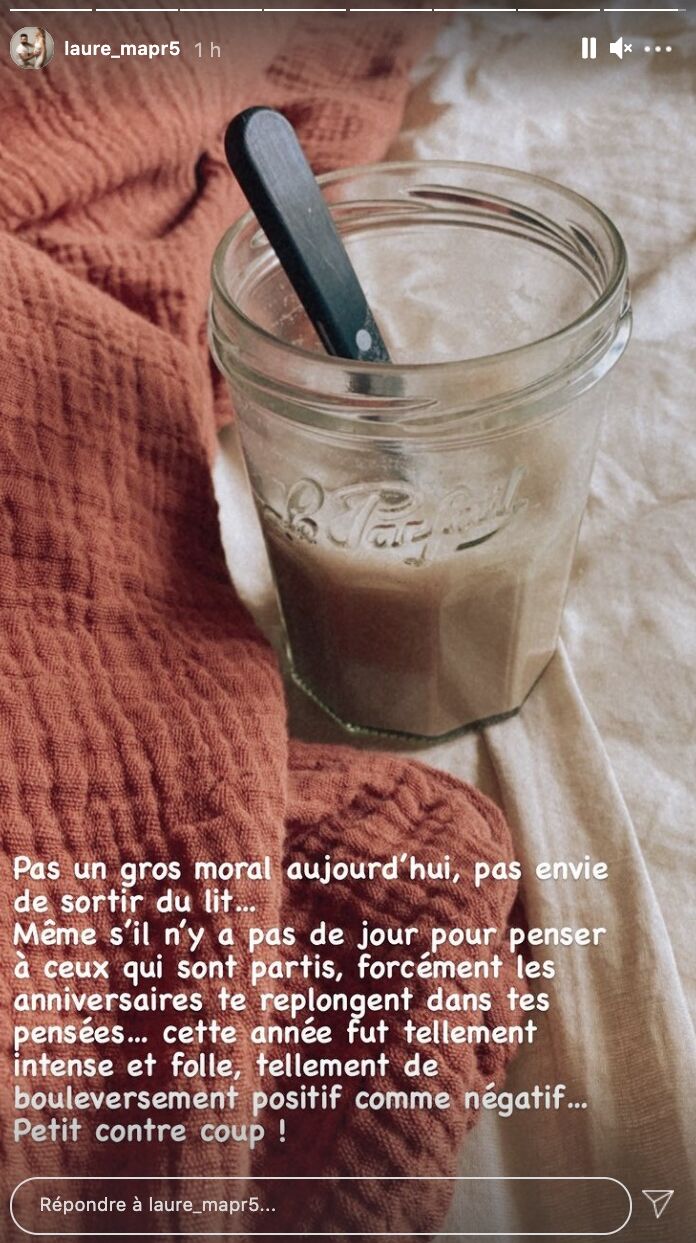Tap the reply field for laure_mapr5
Viewport: 696px width, 1243px height.
[x=320, y=1205]
